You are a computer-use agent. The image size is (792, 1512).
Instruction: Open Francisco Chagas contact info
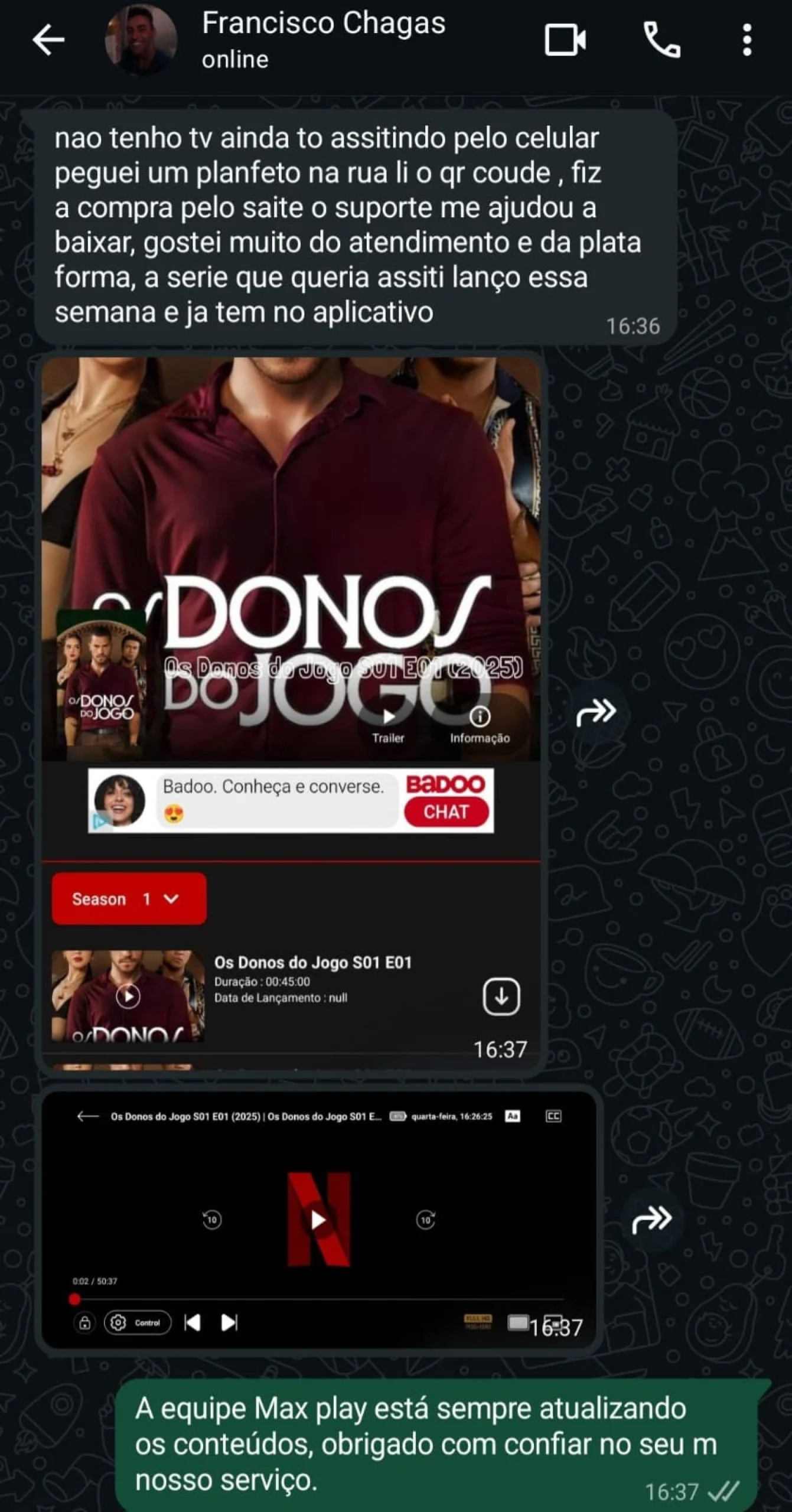click(x=323, y=39)
